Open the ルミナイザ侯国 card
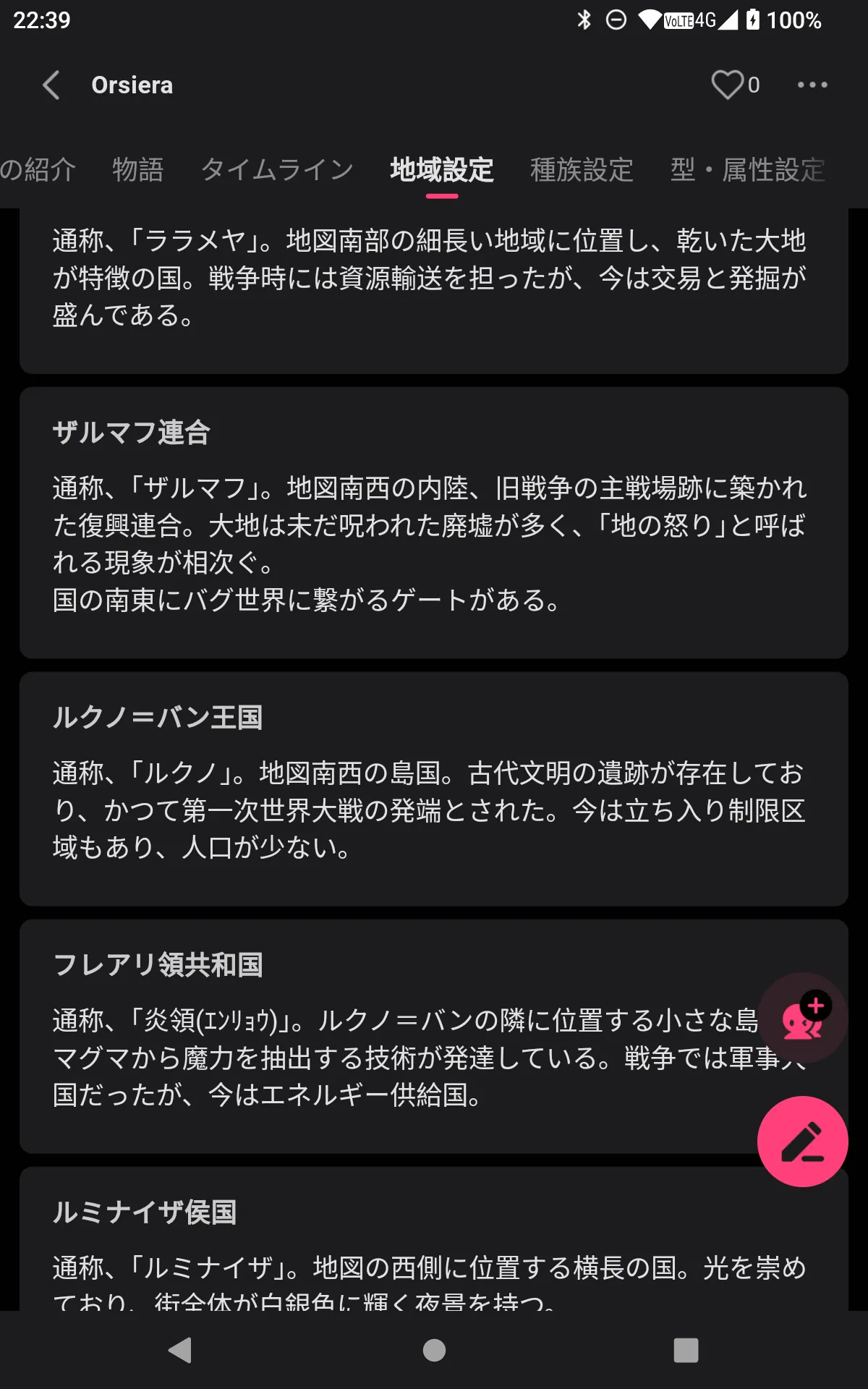This screenshot has width=868, height=1389. (434, 1239)
